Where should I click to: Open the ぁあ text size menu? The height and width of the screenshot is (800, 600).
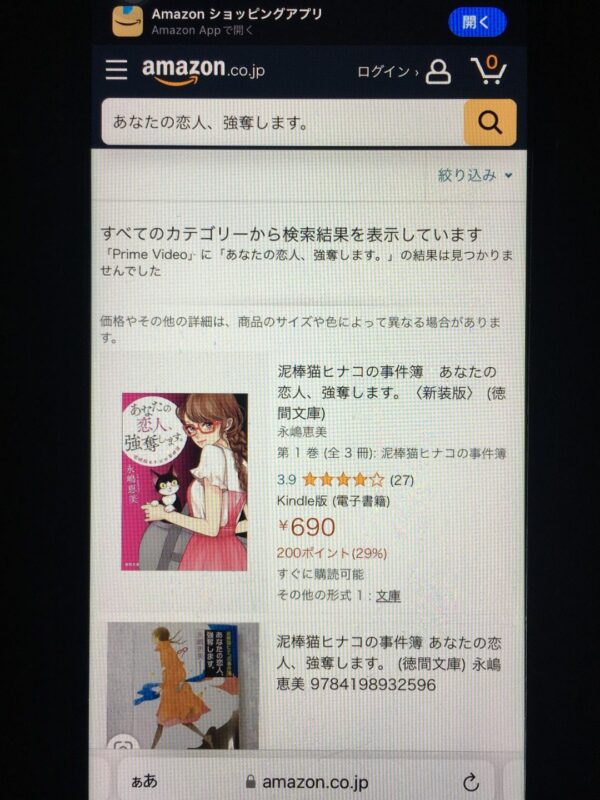pos(144,782)
